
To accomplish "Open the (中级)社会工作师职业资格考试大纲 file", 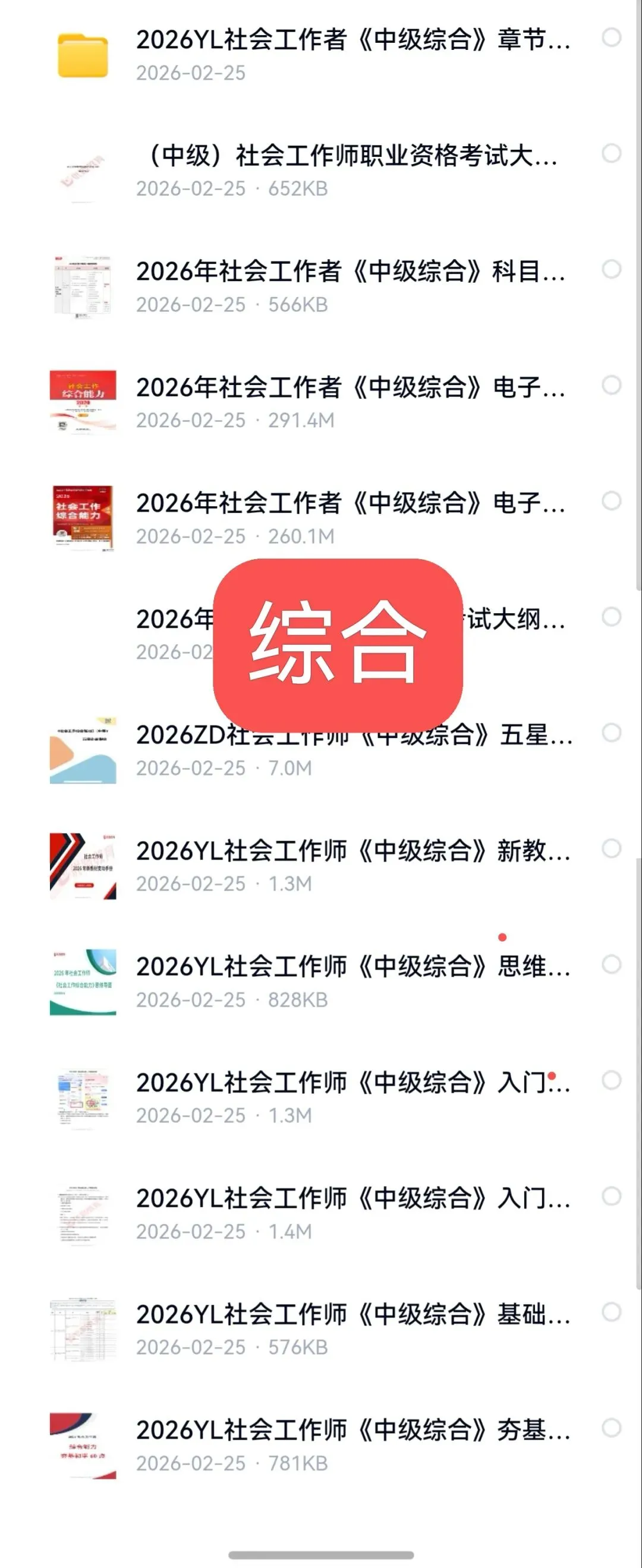I will (353, 156).
